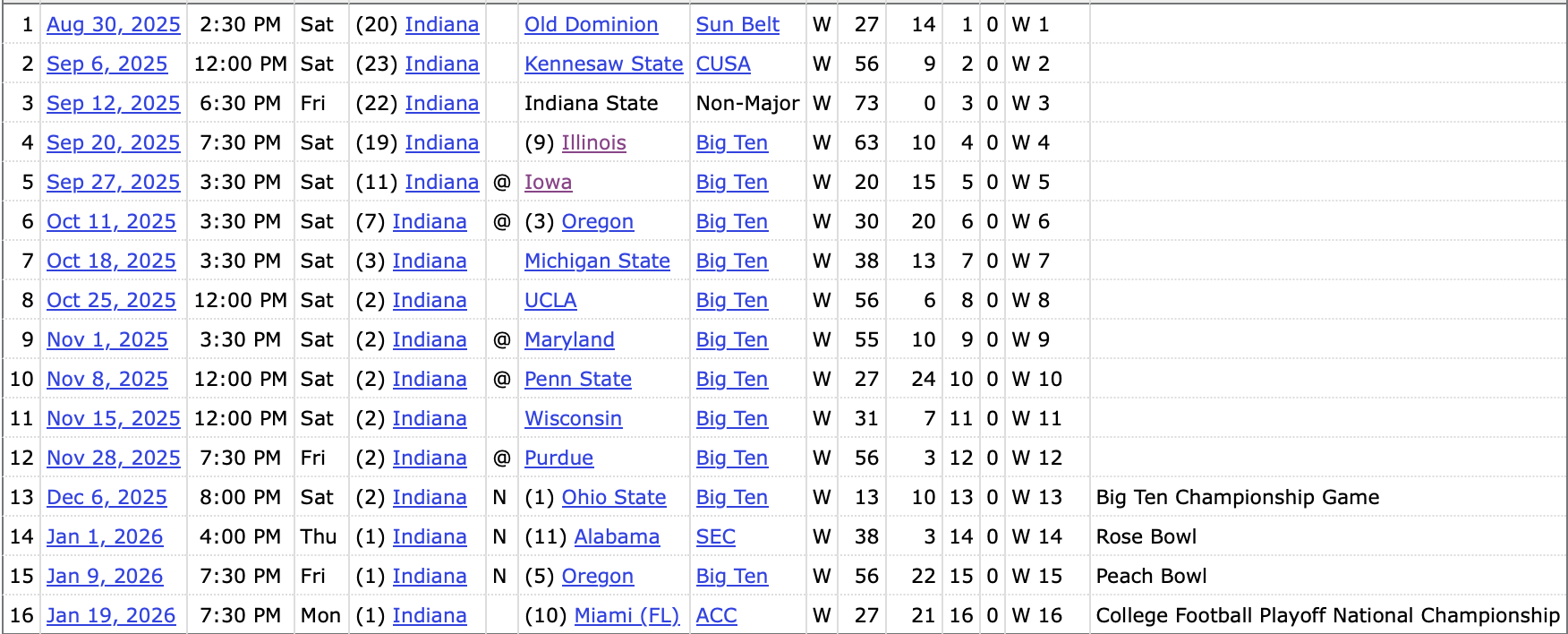Open the Miami (FL) link
1568x634 pixels.
pyautogui.click(x=626, y=616)
